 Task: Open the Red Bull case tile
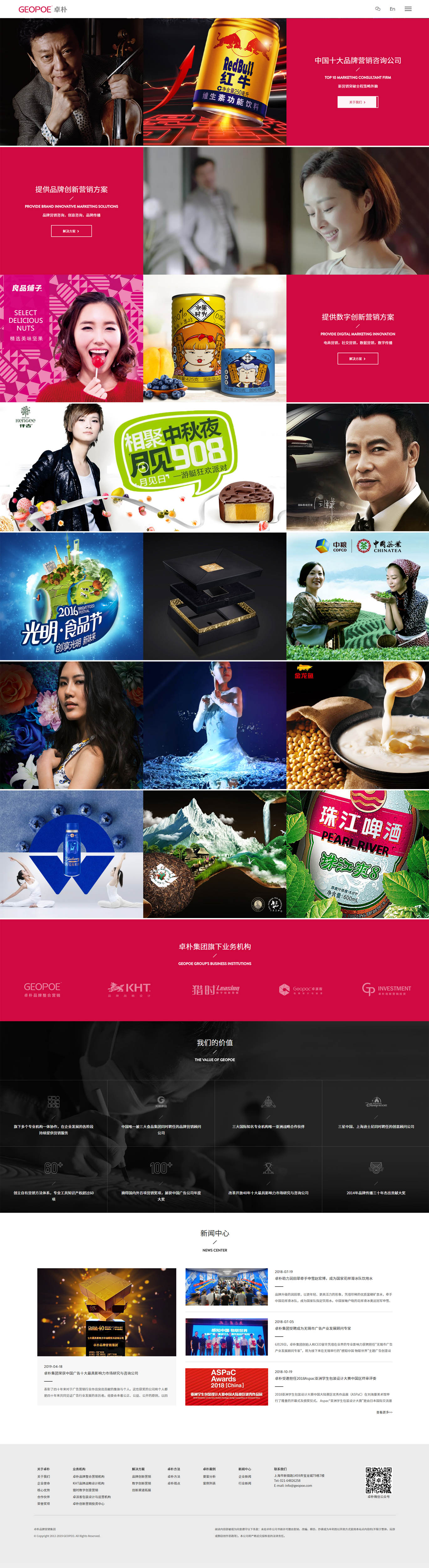coord(214,82)
